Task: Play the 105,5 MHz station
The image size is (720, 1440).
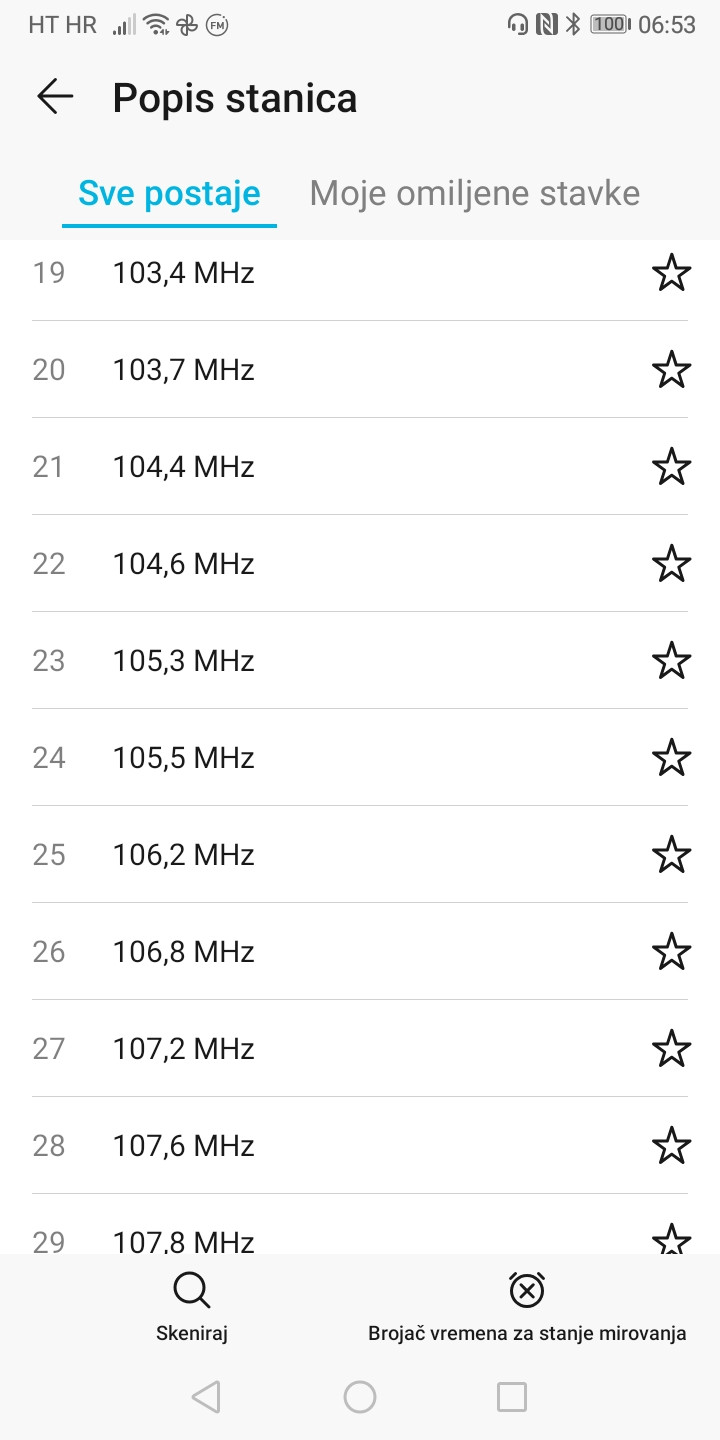Action: click(x=360, y=758)
